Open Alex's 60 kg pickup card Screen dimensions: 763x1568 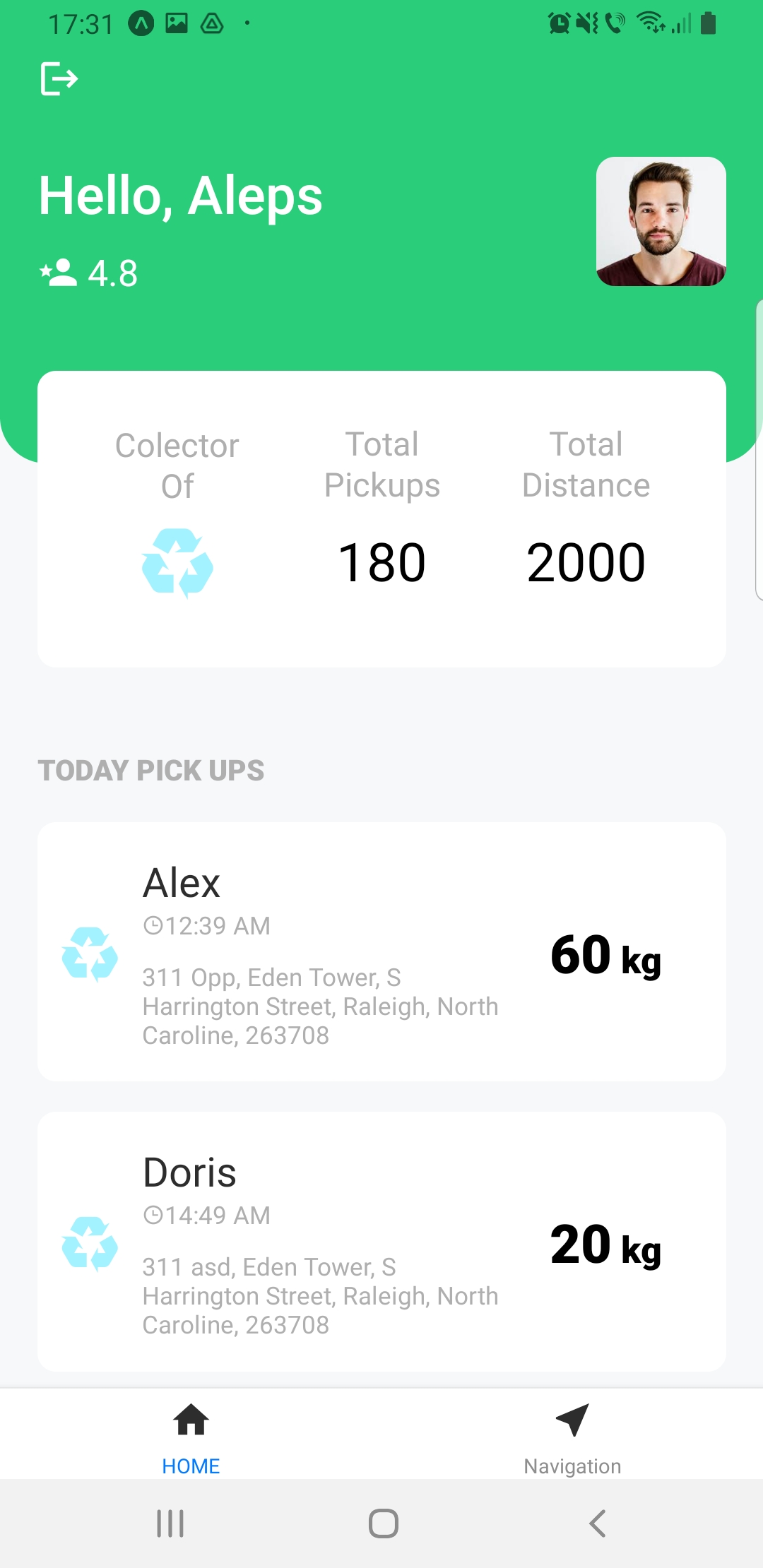click(x=381, y=951)
